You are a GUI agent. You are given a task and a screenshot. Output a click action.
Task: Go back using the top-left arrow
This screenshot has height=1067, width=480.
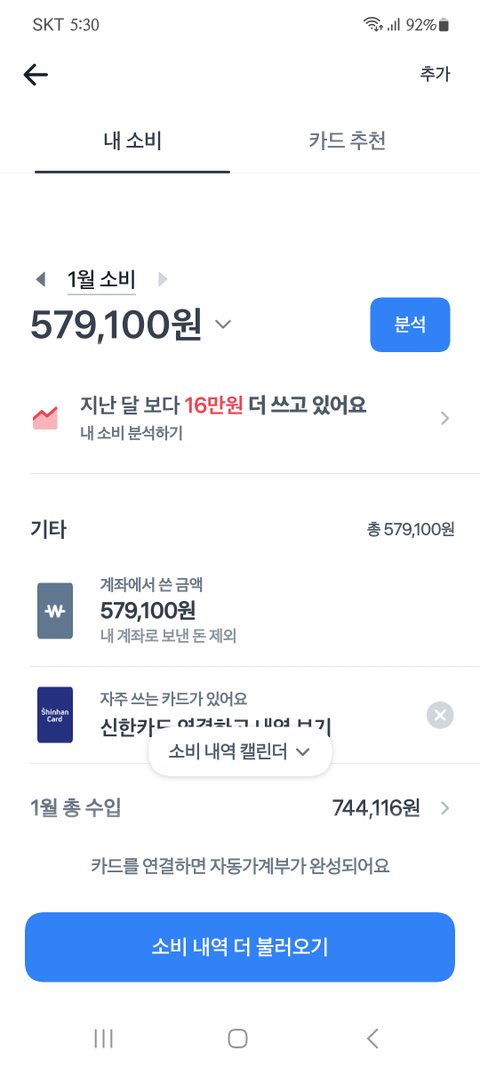35,74
